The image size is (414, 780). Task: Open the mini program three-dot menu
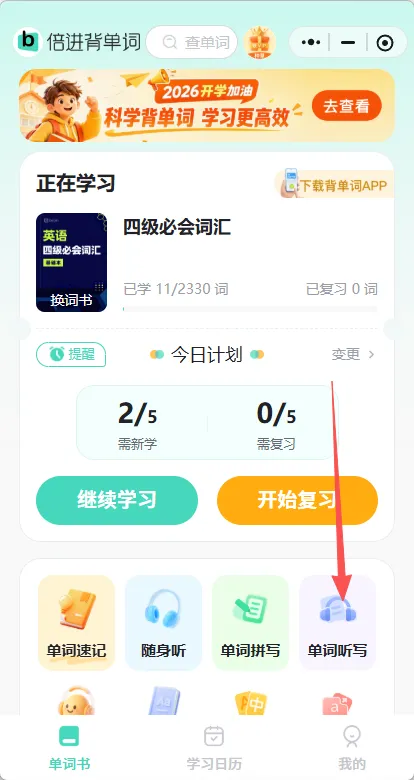(310, 43)
